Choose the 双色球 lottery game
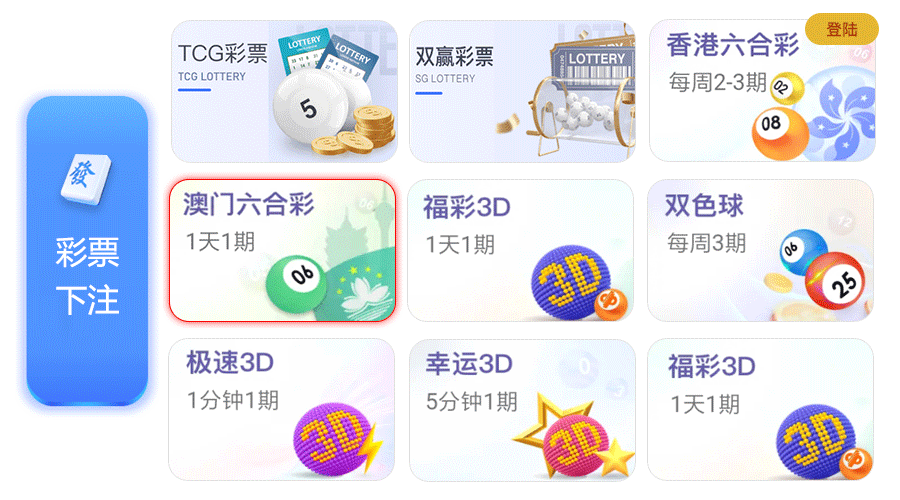Viewport: 900px width, 500px height. pyautogui.click(x=760, y=251)
